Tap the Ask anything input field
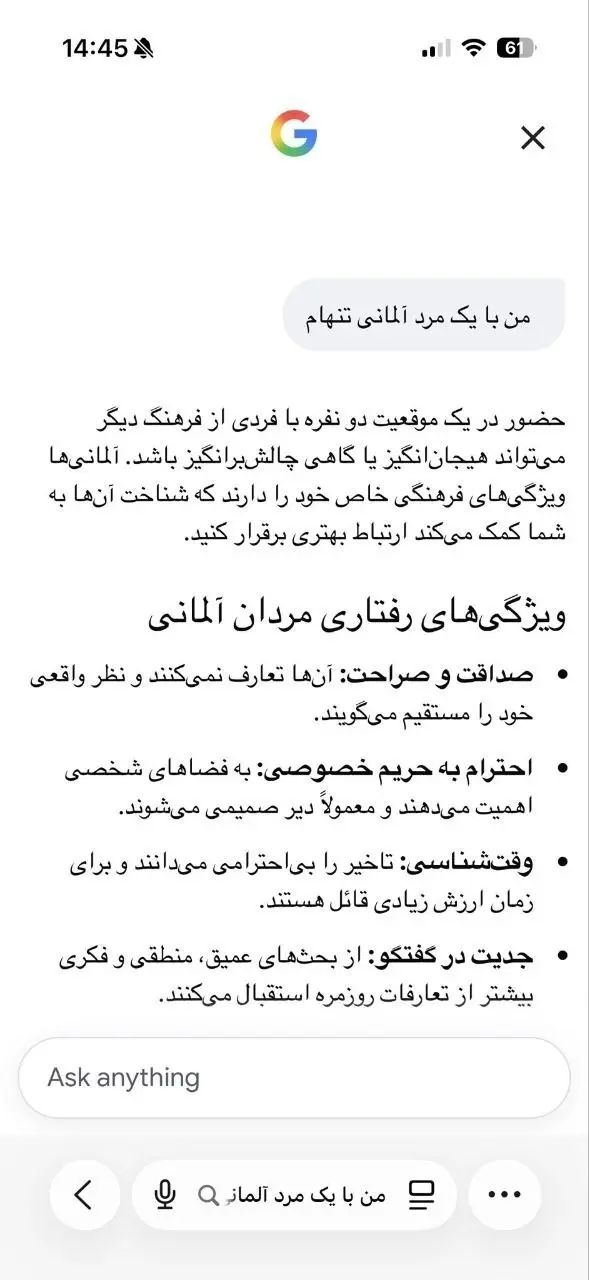Image resolution: width=589 pixels, height=1280 pixels. (x=294, y=1077)
